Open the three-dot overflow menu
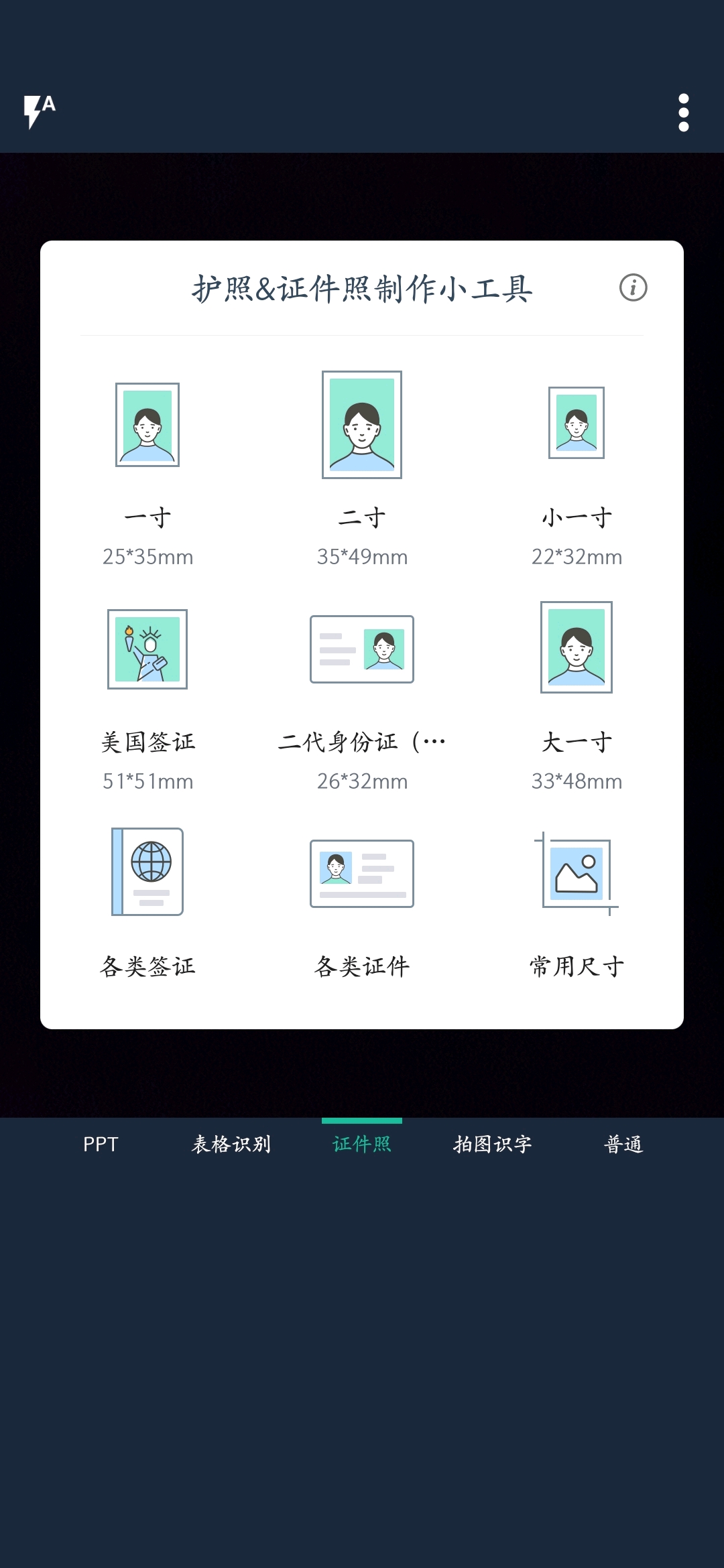This screenshot has height=1568, width=724. click(x=683, y=113)
